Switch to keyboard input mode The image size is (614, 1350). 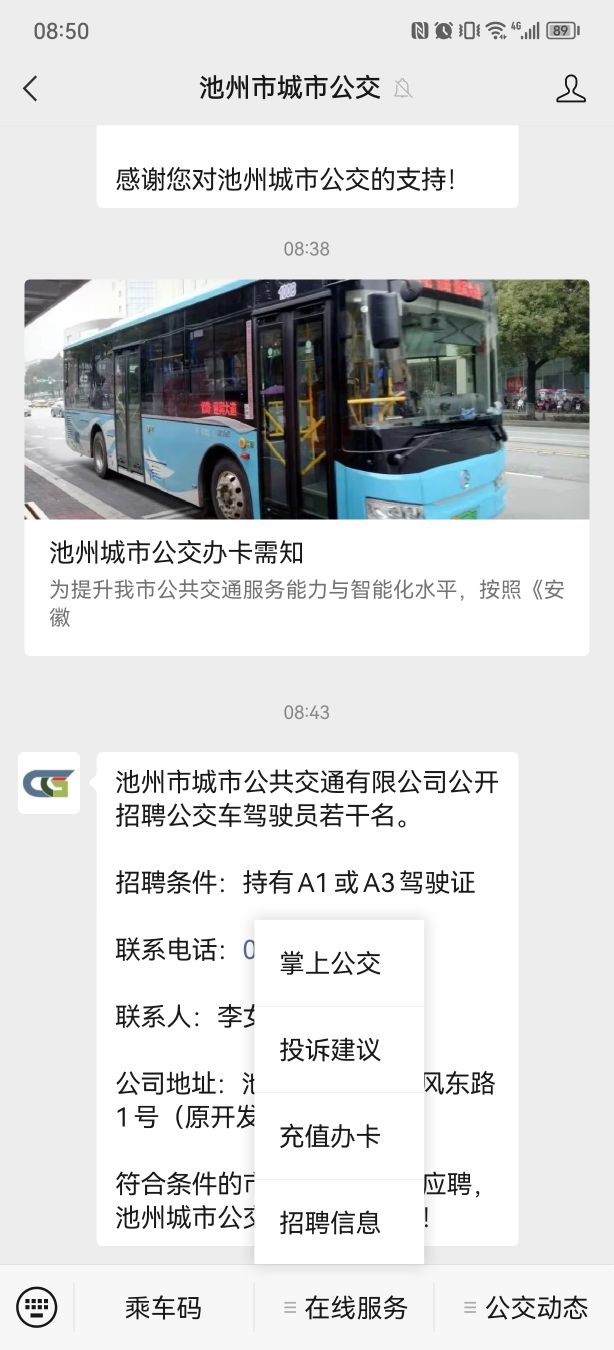click(37, 1307)
